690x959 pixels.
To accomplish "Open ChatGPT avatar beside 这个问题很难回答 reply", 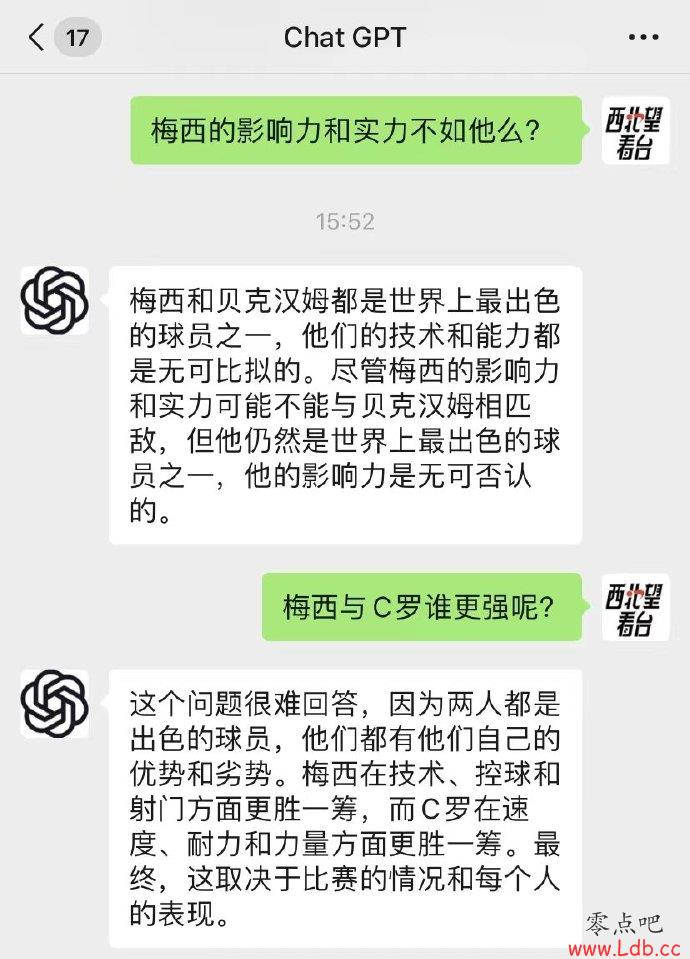I will click(55, 704).
